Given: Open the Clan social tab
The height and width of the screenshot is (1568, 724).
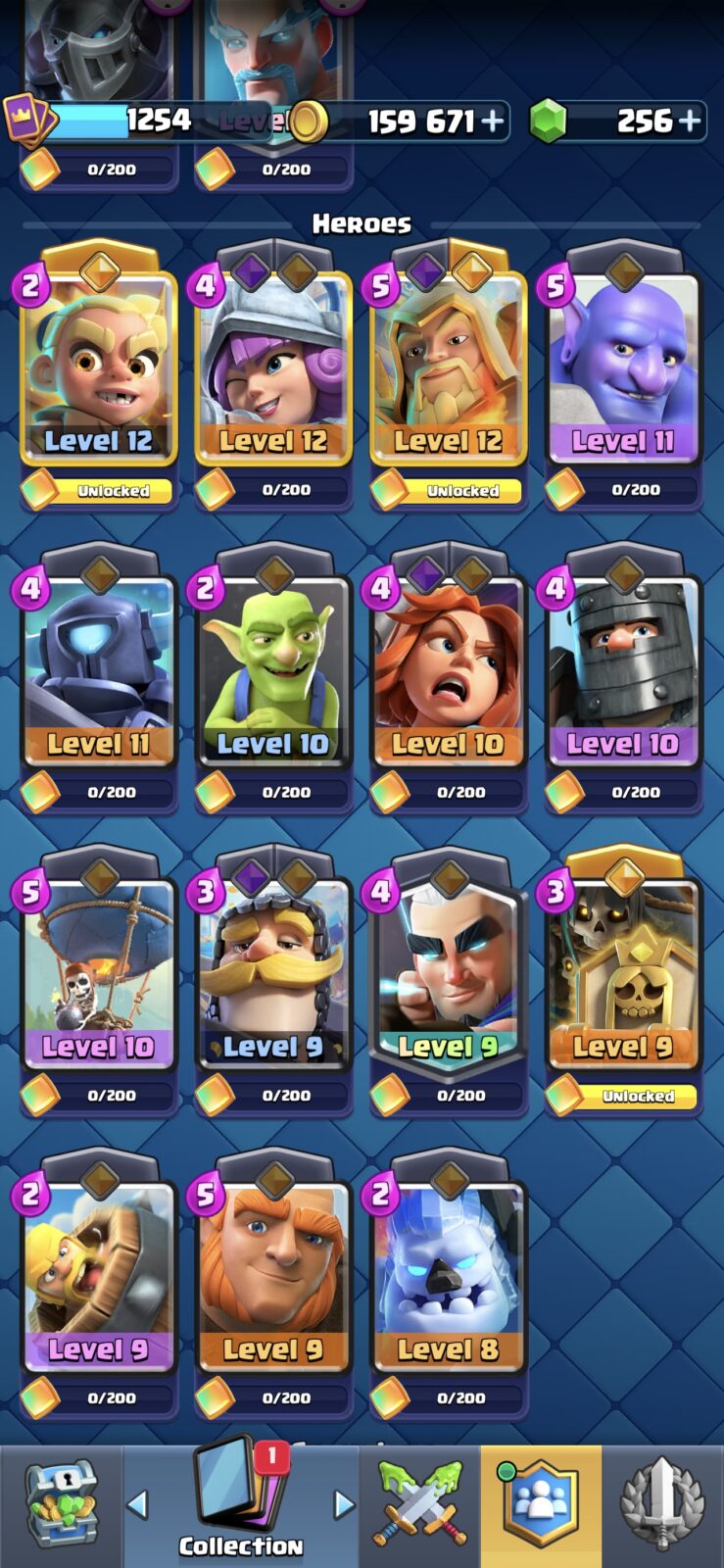Looking at the screenshot, I should point(541,1504).
